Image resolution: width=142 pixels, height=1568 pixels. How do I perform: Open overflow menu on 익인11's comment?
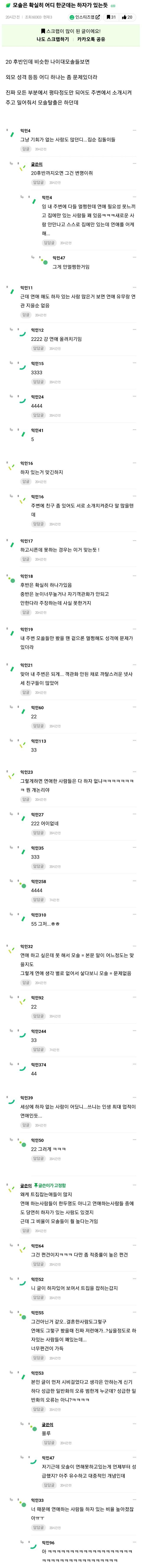134,287
